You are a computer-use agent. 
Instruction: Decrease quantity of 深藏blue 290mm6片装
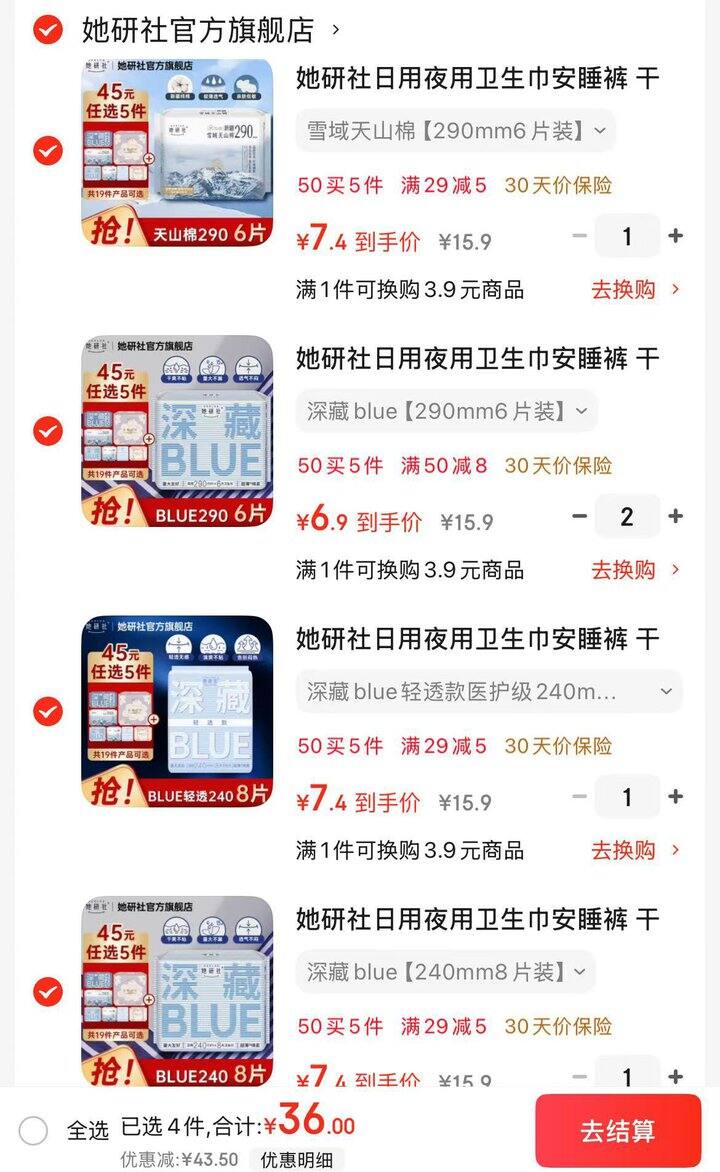click(579, 517)
